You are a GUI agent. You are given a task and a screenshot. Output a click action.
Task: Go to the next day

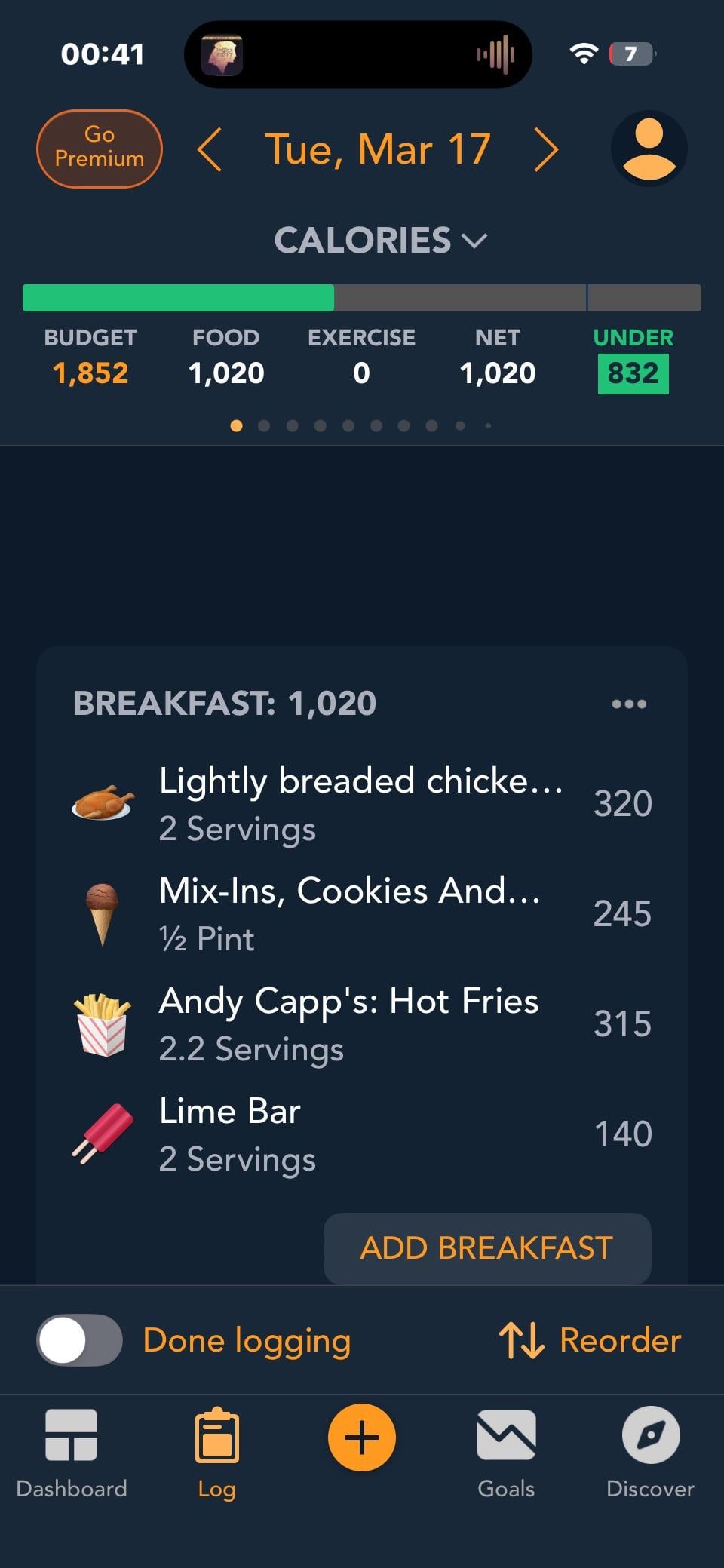pos(547,149)
